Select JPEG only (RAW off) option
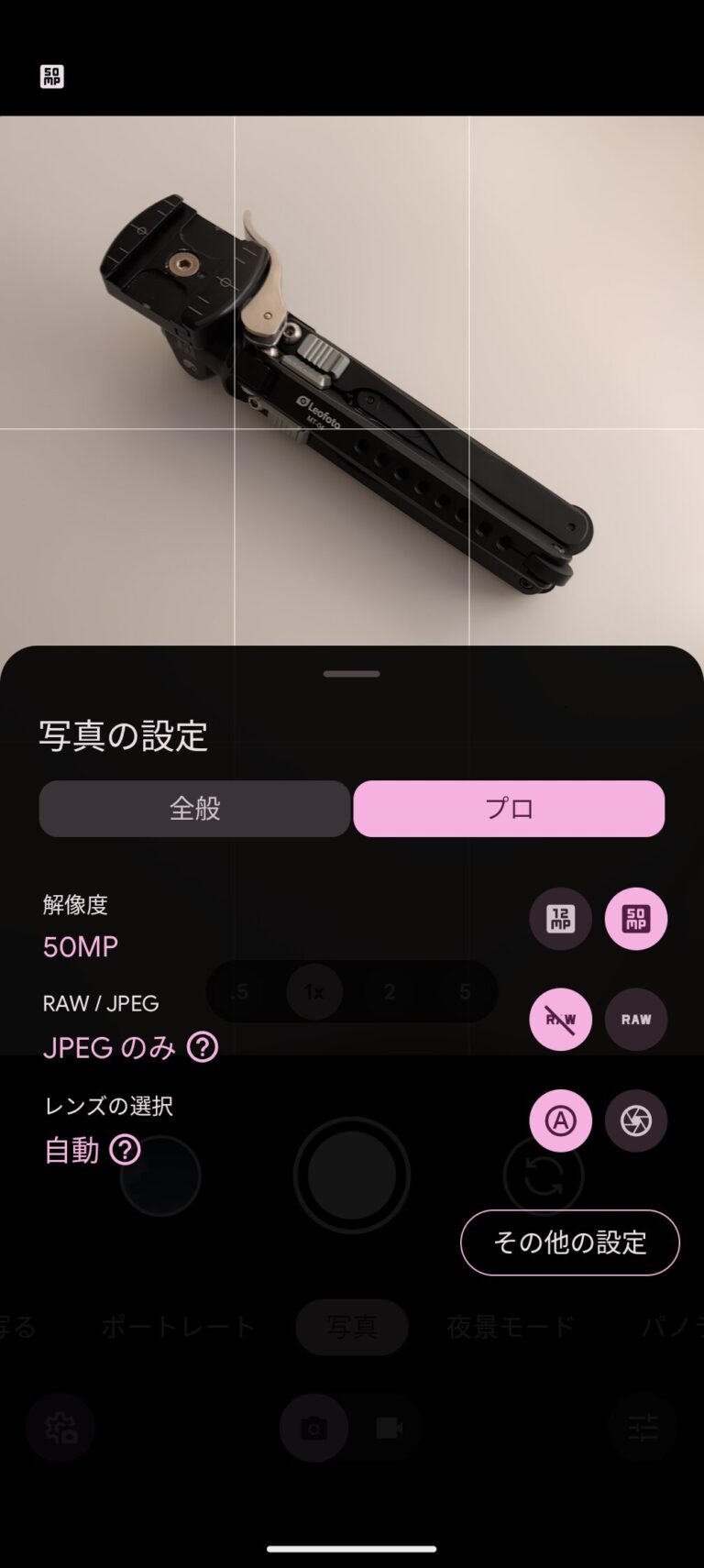 (560, 1020)
